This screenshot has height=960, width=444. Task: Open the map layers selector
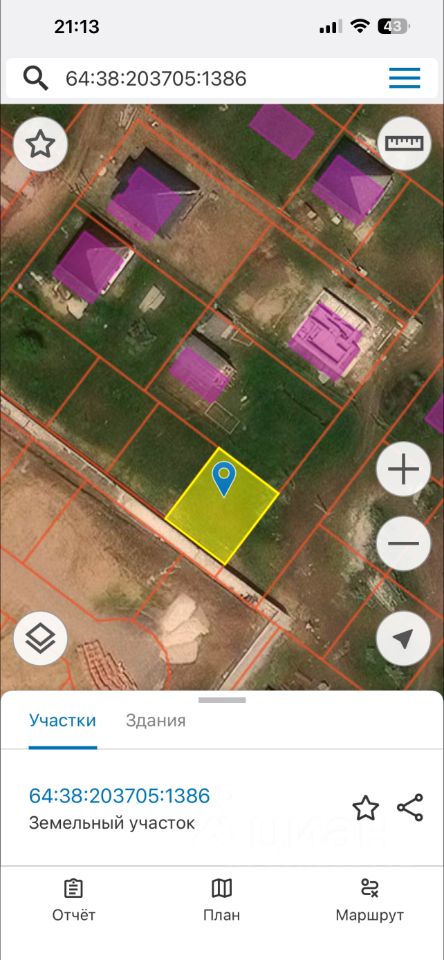[x=40, y=639]
